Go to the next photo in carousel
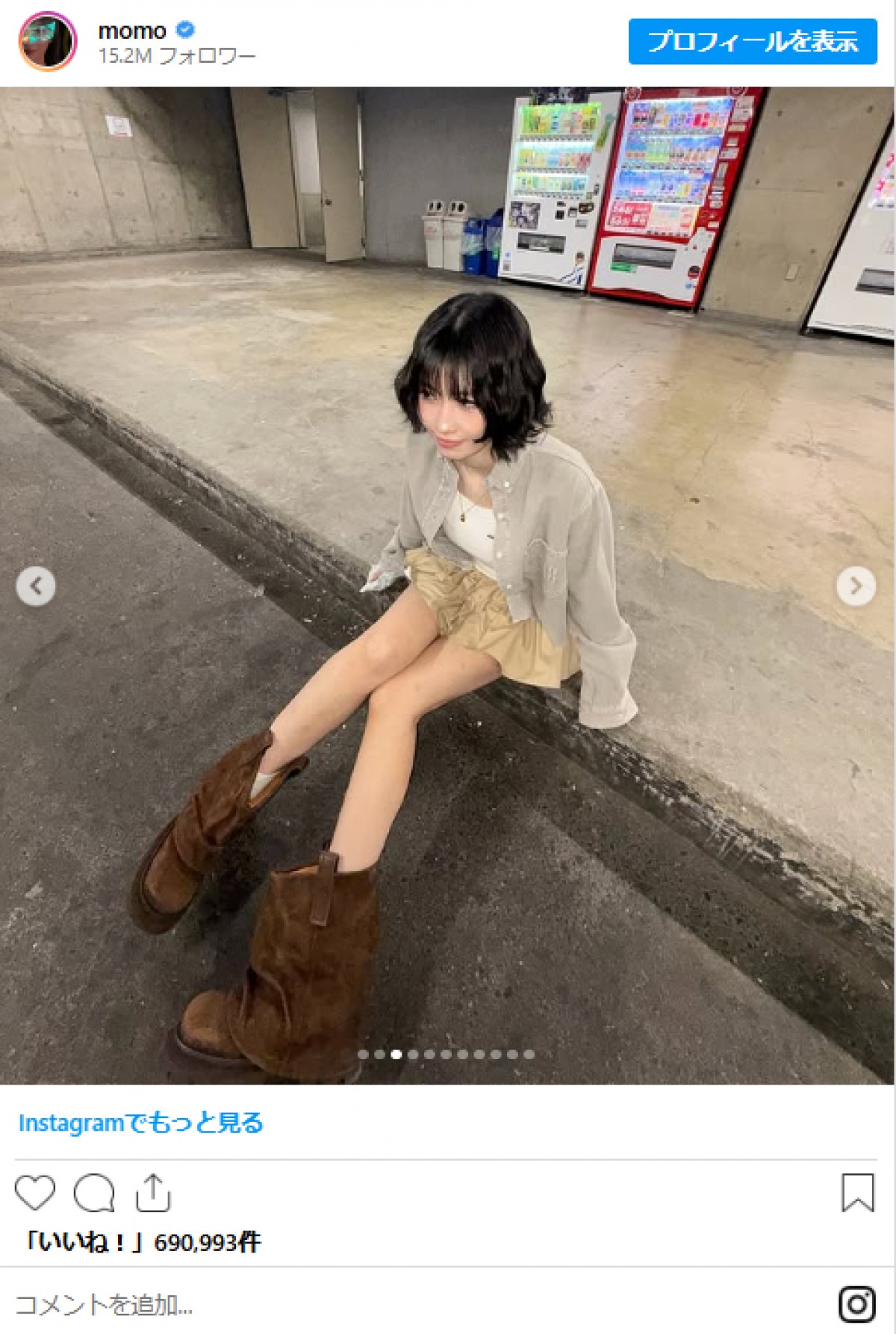Viewport: 896px width, 1334px height. (856, 586)
